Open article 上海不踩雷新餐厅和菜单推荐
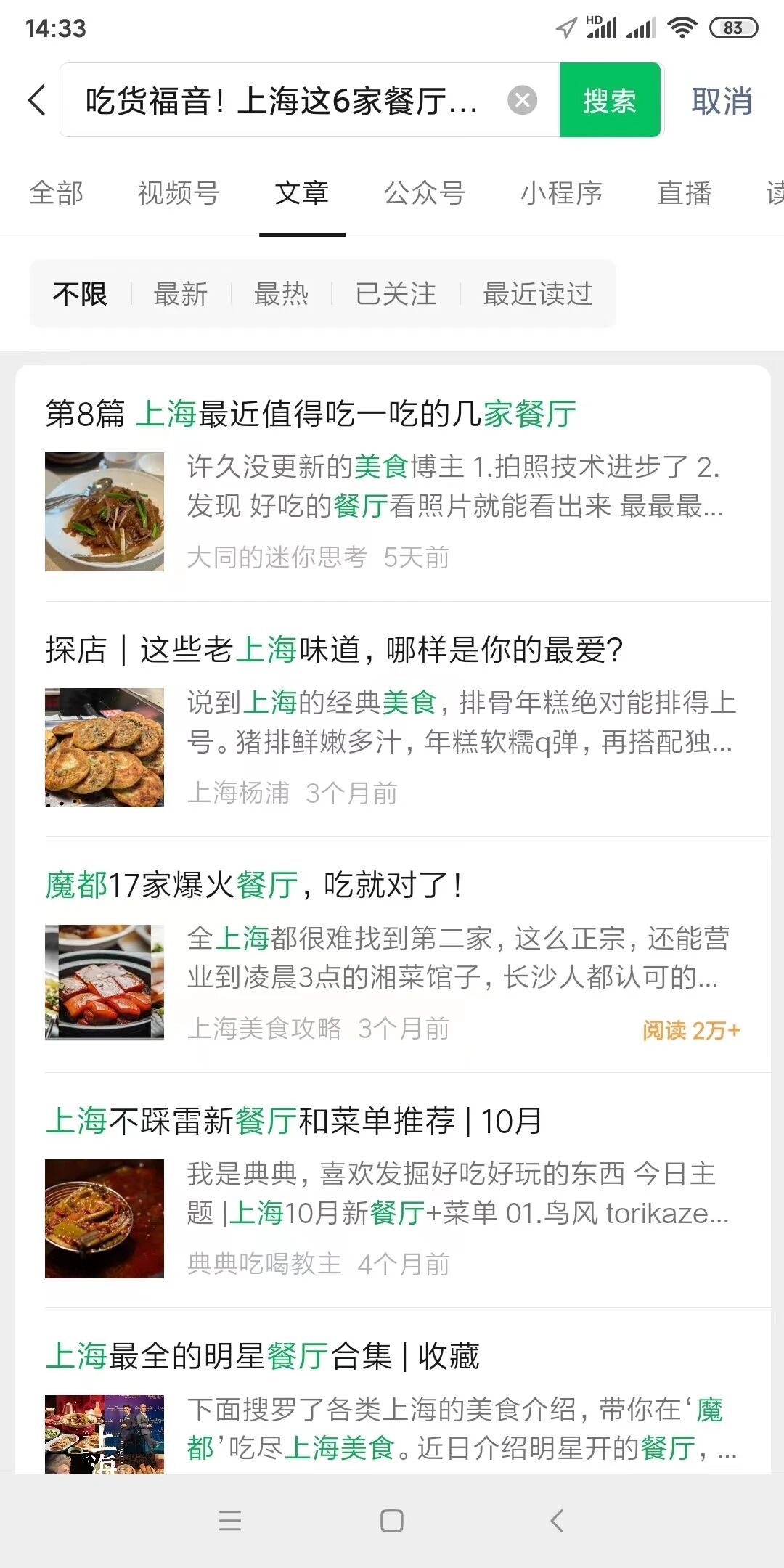784x1568 pixels. 294,1121
